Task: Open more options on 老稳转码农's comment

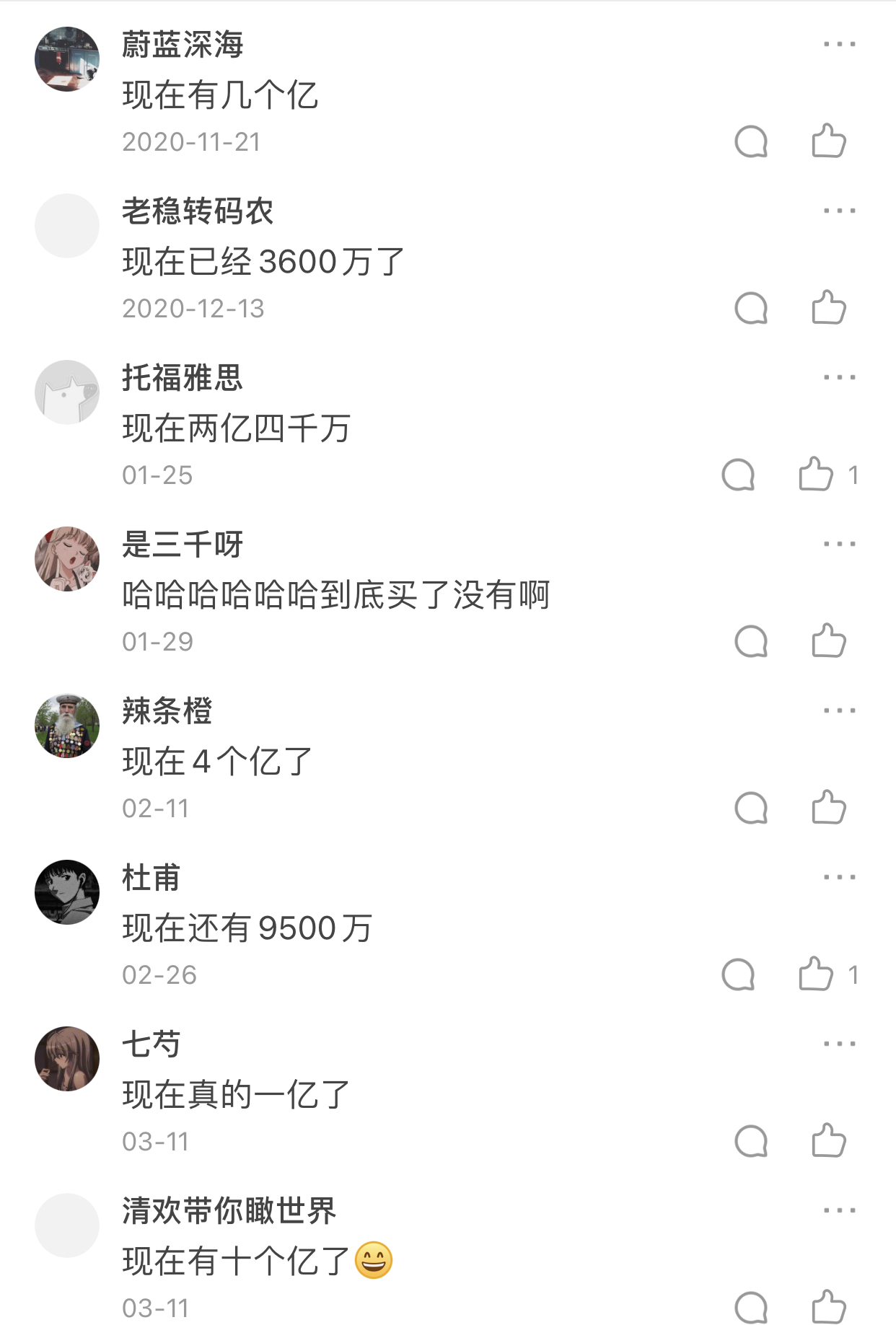Action: [839, 211]
